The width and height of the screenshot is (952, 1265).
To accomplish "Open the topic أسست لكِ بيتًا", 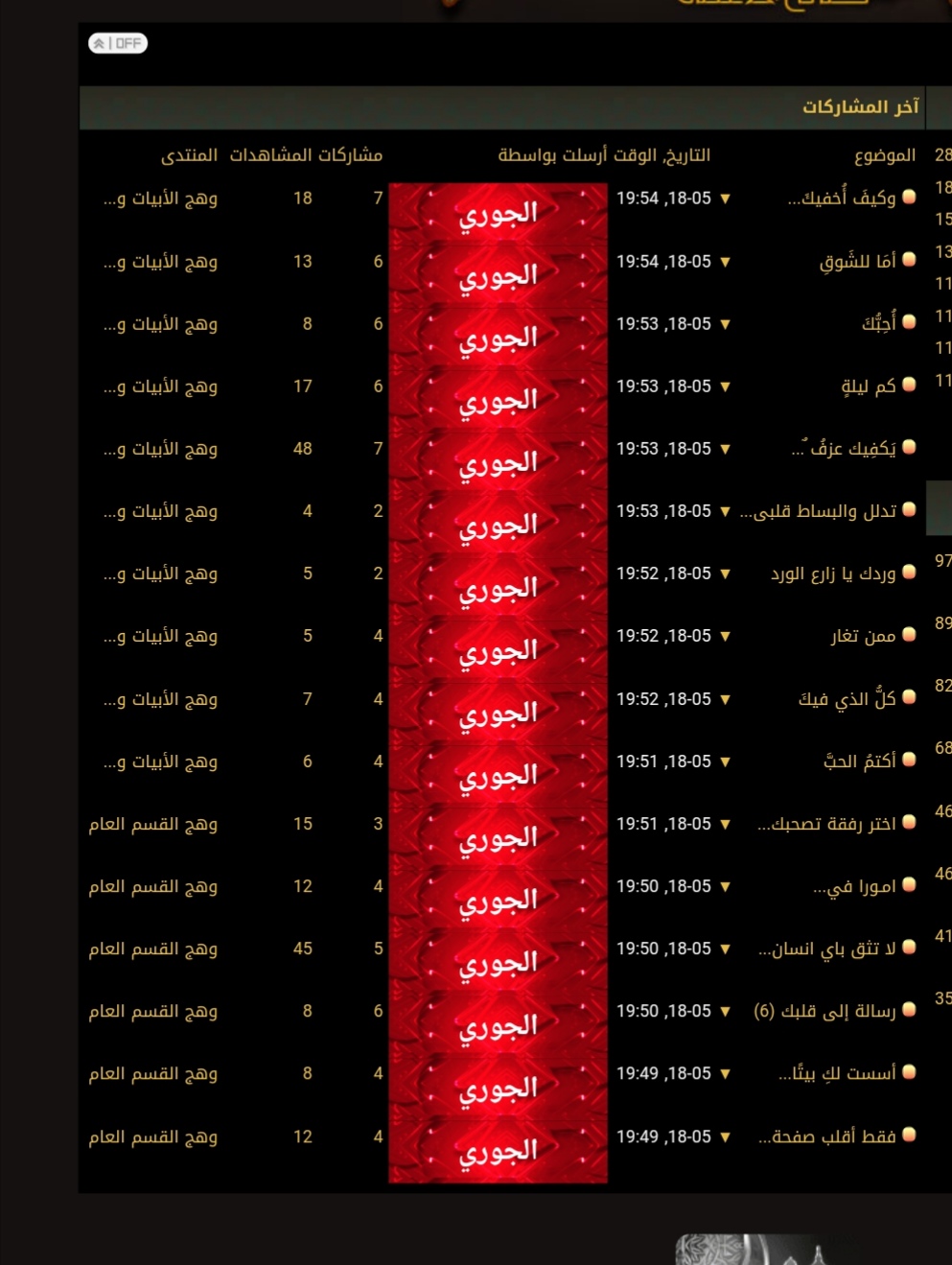I will click(x=837, y=1073).
